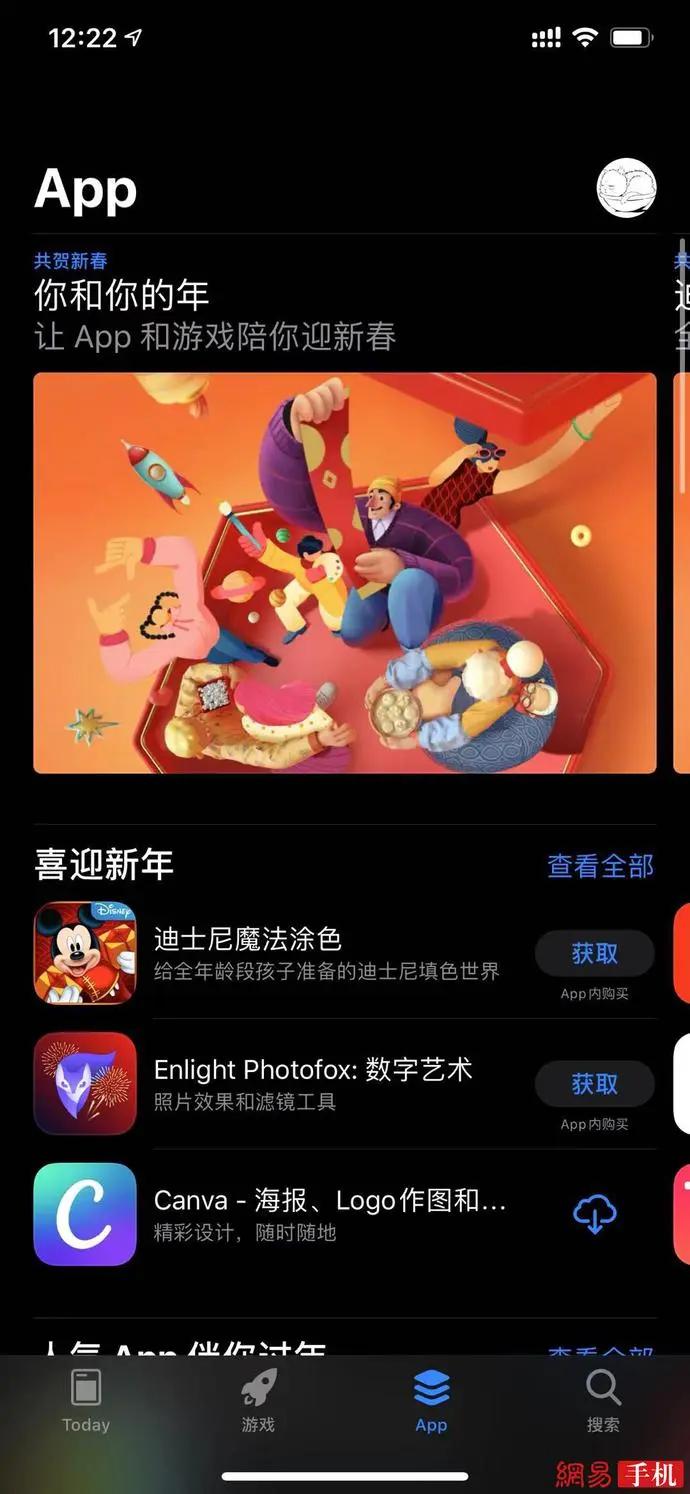
Task: Redownload Canva with the cloud icon
Action: coord(594,1214)
